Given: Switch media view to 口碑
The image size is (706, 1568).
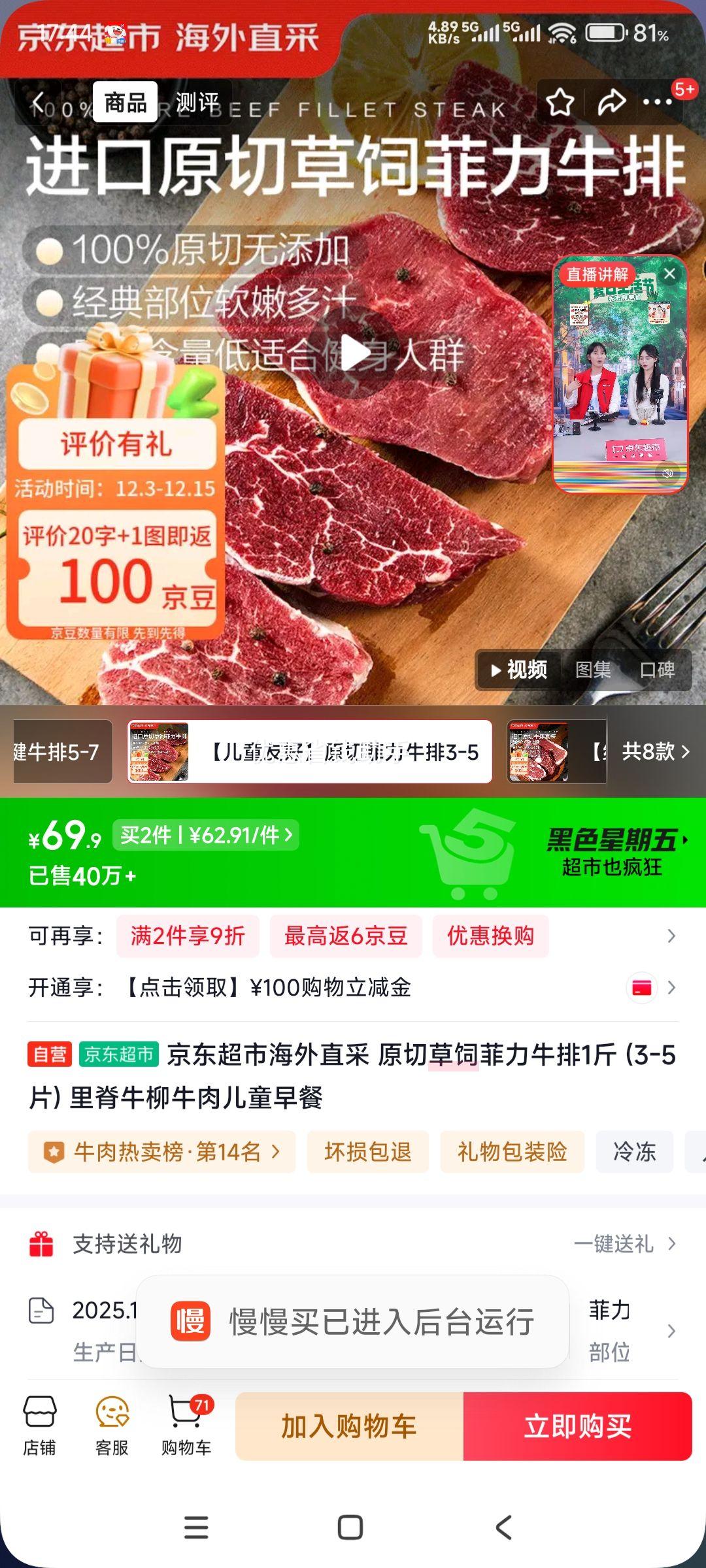Looking at the screenshot, I should 657,670.
